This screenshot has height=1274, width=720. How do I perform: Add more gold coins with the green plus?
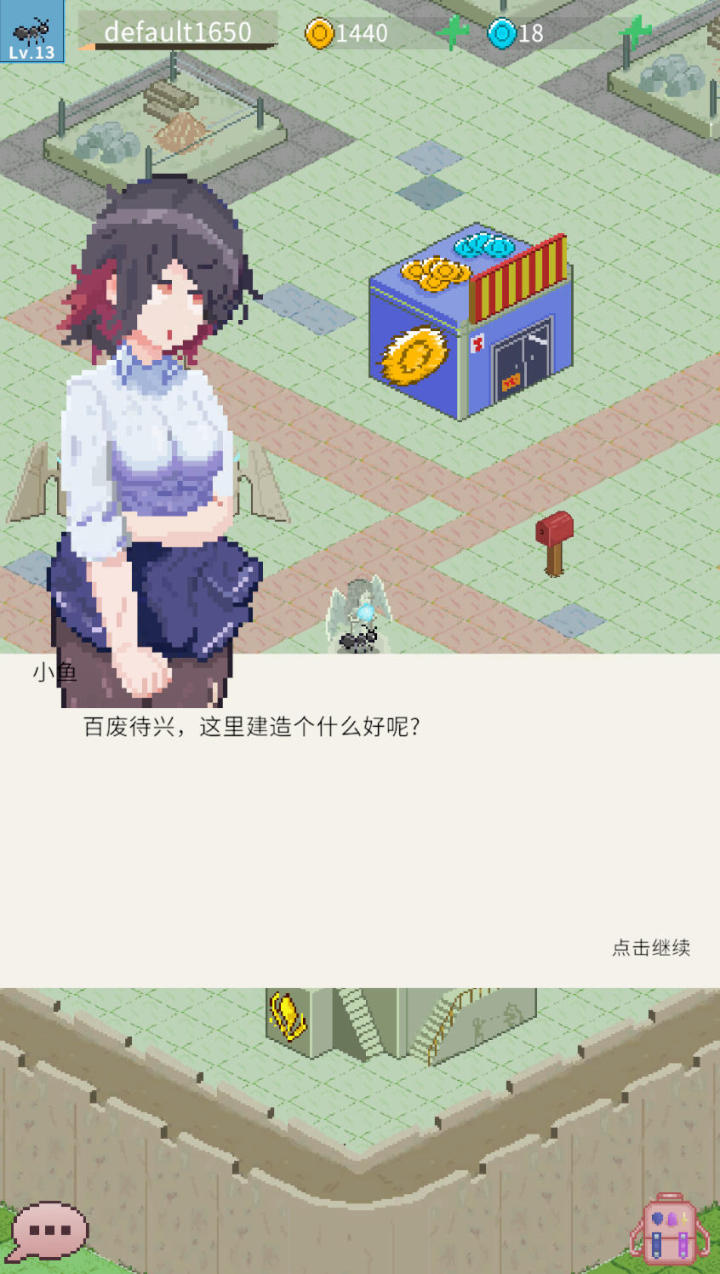(453, 32)
